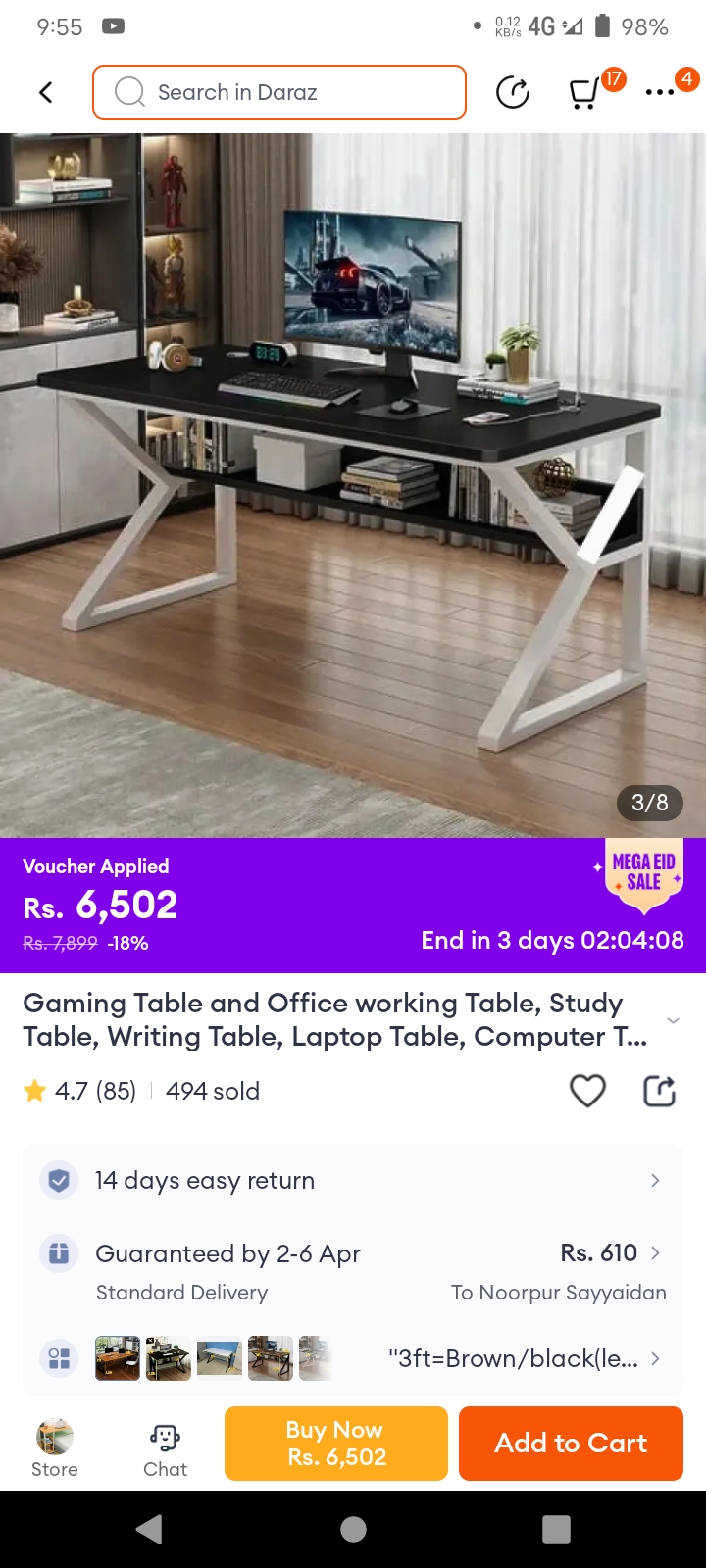Open the product photo full screen
706x1568 pixels.
pos(353,485)
